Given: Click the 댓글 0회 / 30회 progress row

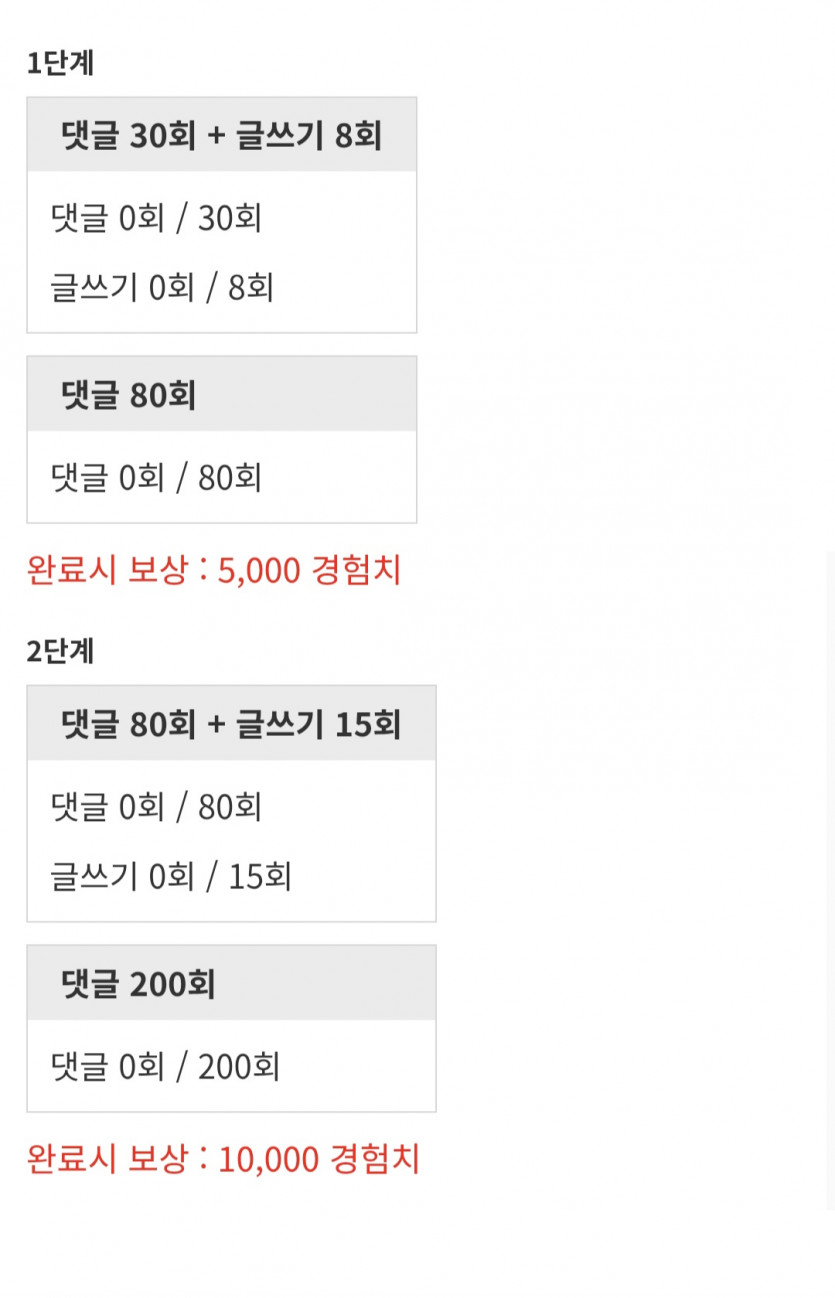Looking at the screenshot, I should point(155,218).
